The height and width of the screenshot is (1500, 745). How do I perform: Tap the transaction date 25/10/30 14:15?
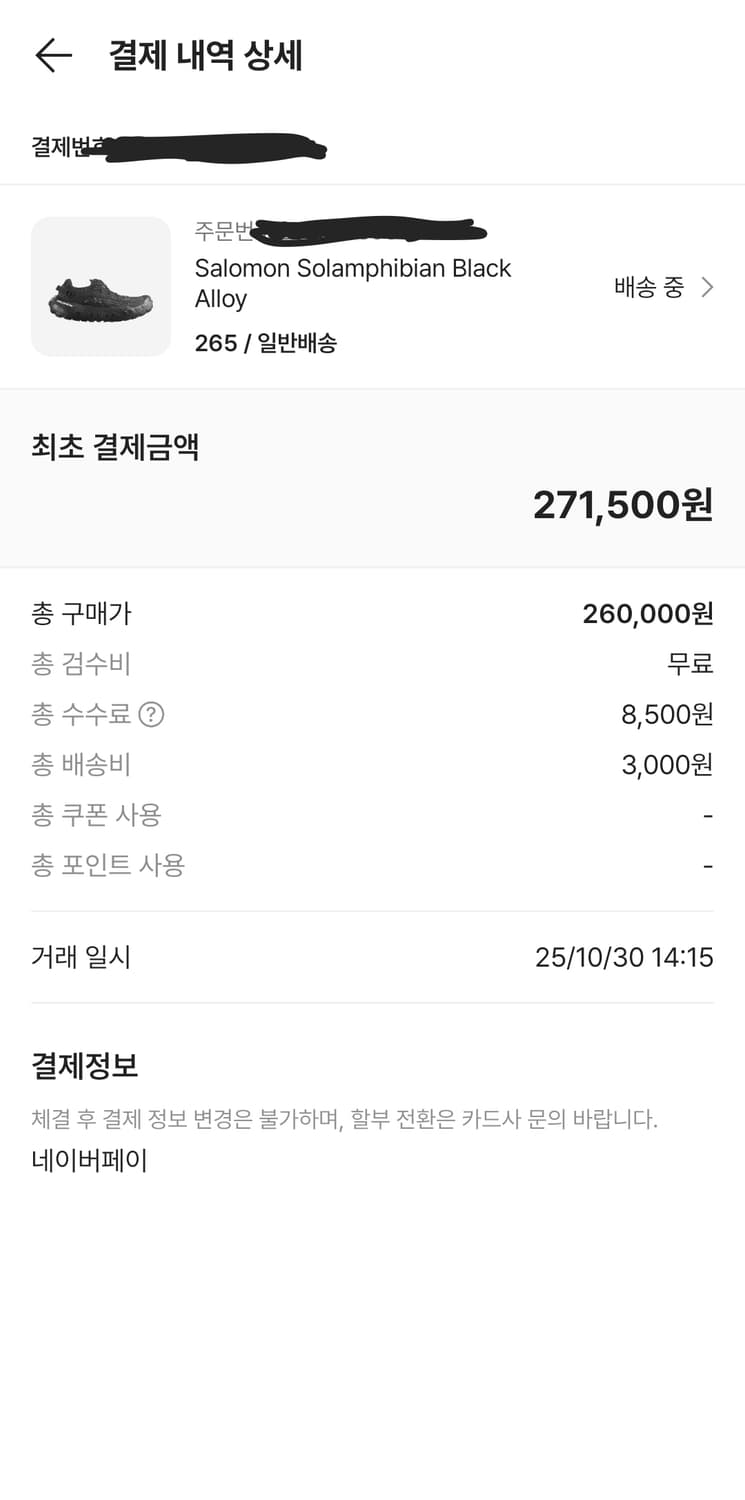pyautogui.click(x=623, y=957)
